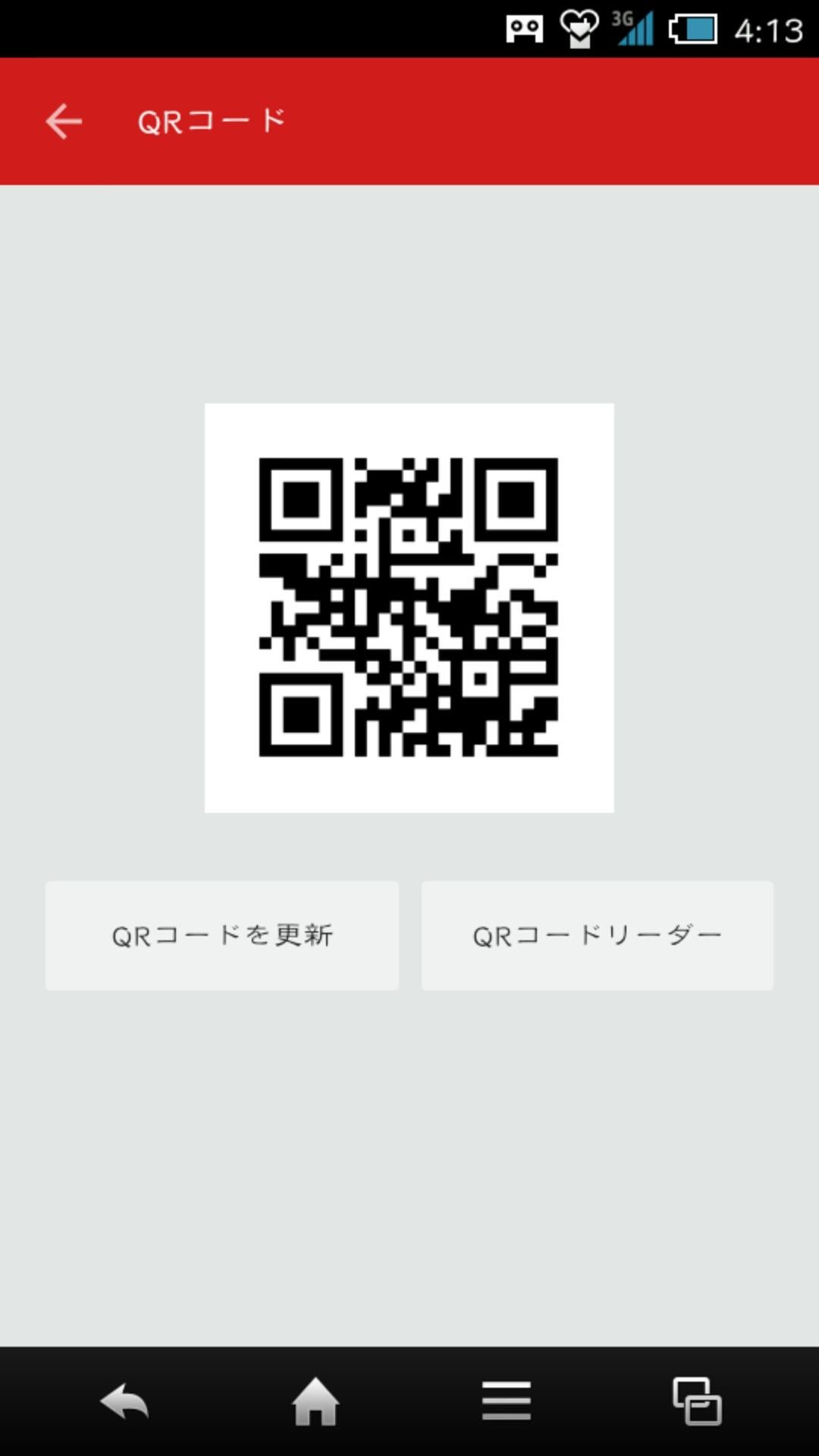
Task: Tap the QRコード title text
Action: coord(212,121)
